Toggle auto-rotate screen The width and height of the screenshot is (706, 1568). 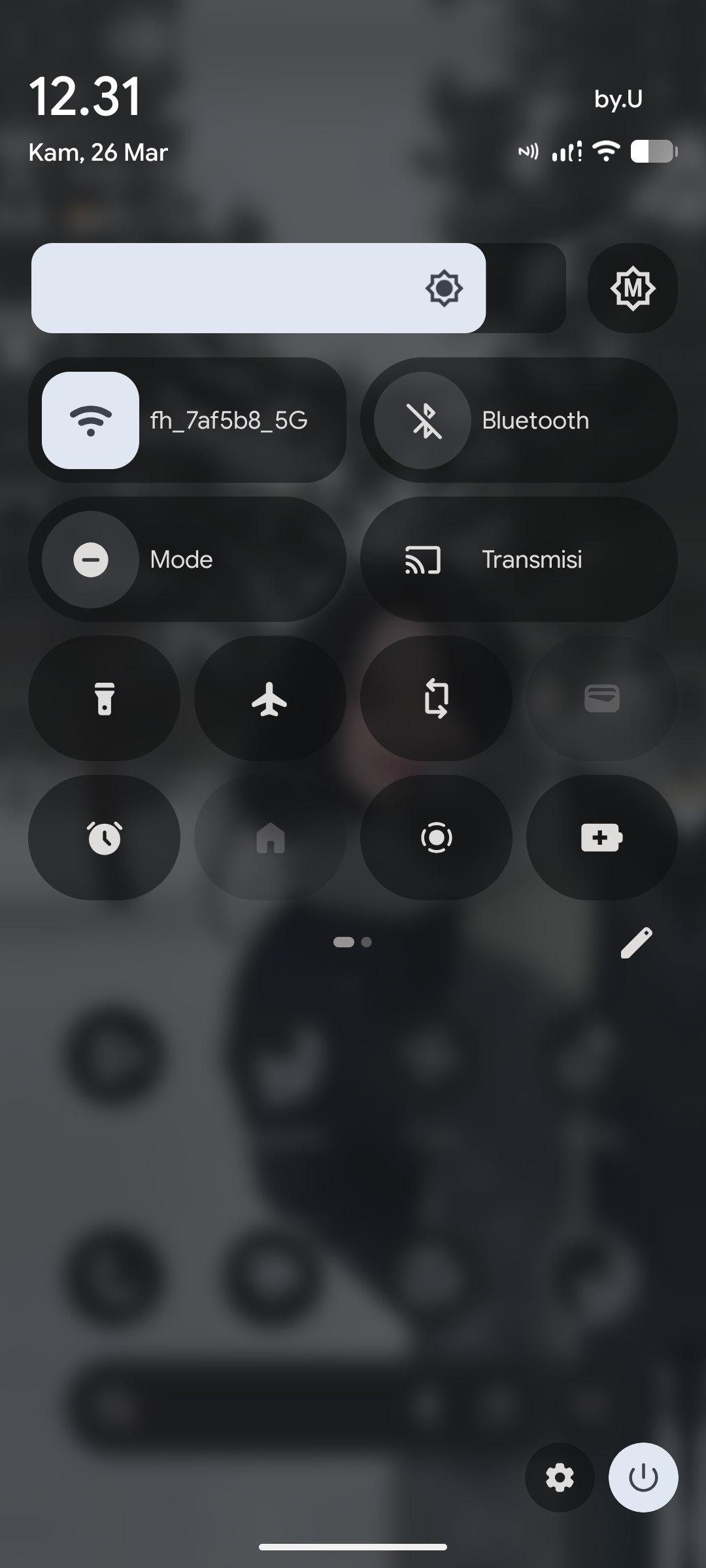(x=436, y=698)
